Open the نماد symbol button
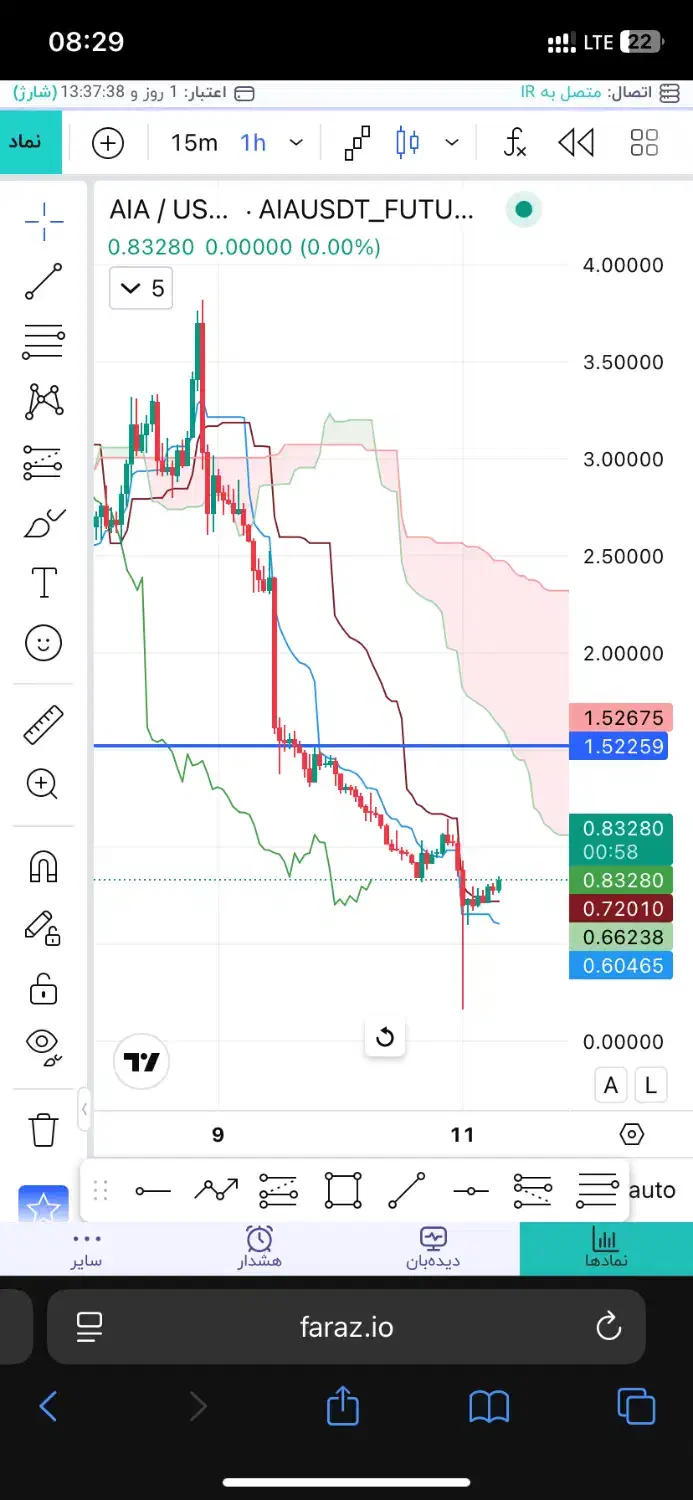This screenshot has width=693, height=1500. click(x=30, y=142)
